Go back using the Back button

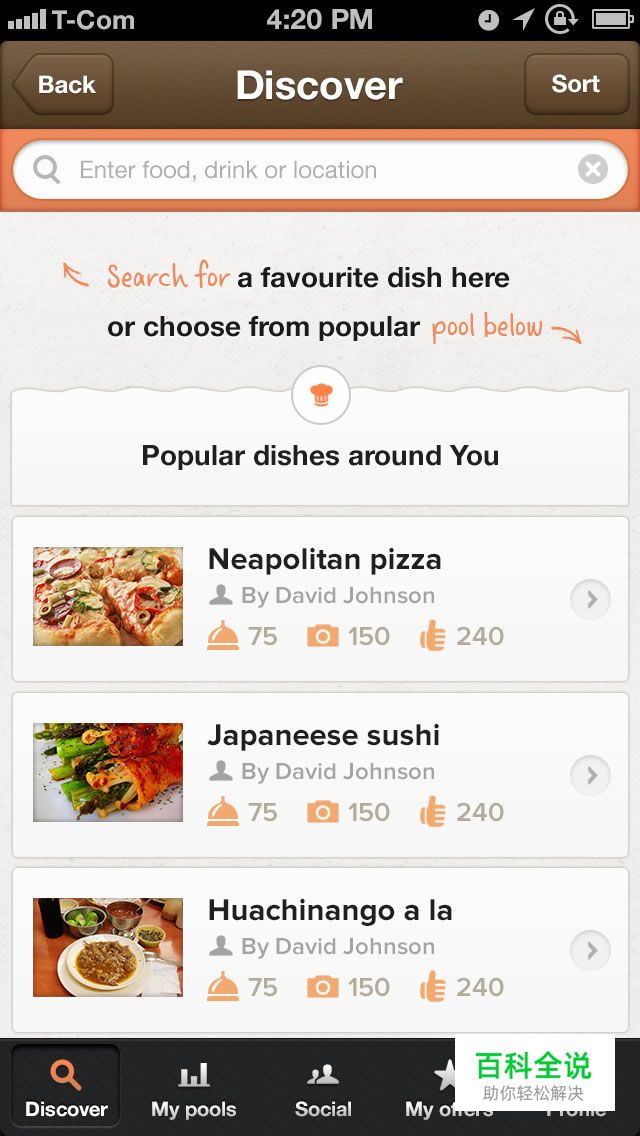[63, 85]
